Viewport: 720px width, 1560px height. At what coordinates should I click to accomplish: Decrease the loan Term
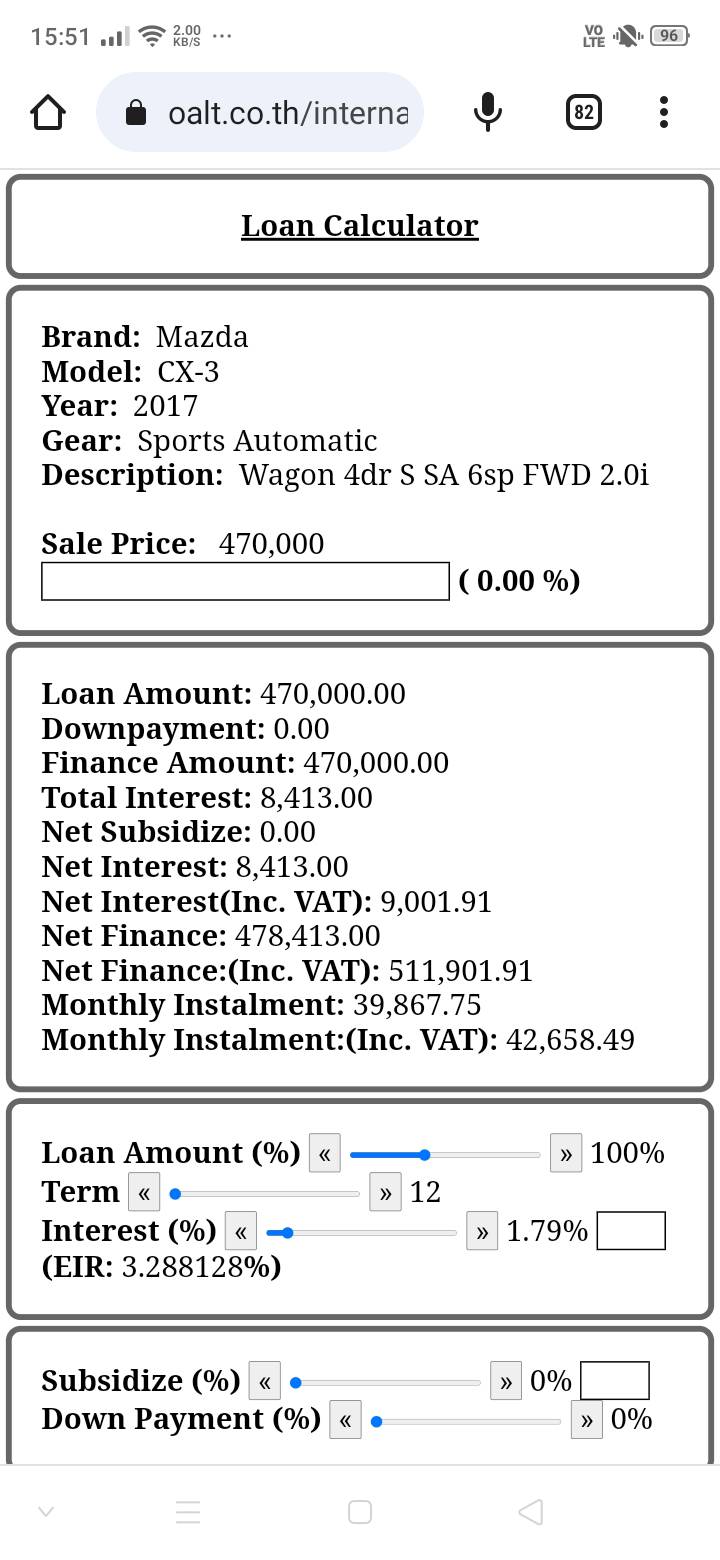[144, 1193]
